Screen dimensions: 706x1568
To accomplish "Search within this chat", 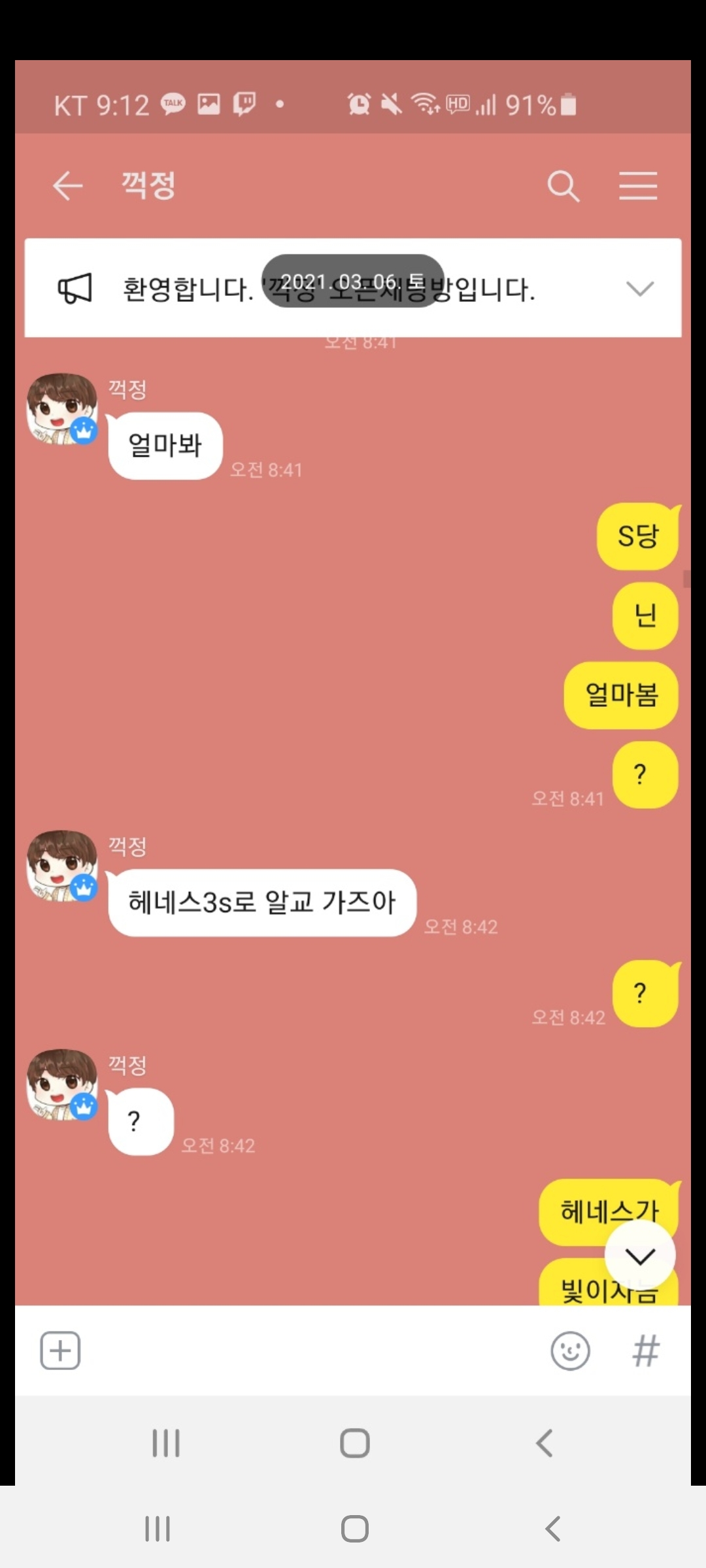I will point(563,186).
